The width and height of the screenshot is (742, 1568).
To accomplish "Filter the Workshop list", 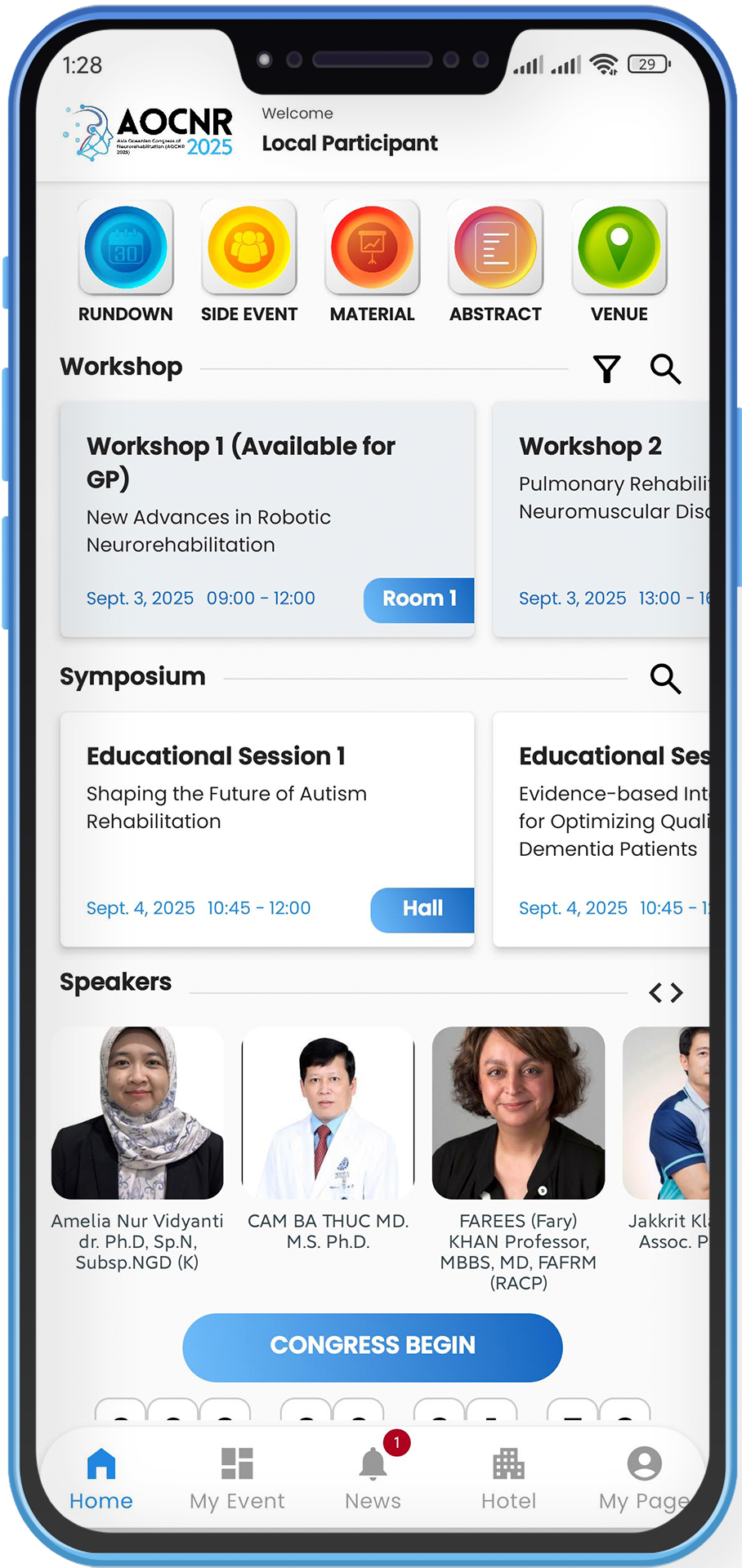I will tap(606, 369).
